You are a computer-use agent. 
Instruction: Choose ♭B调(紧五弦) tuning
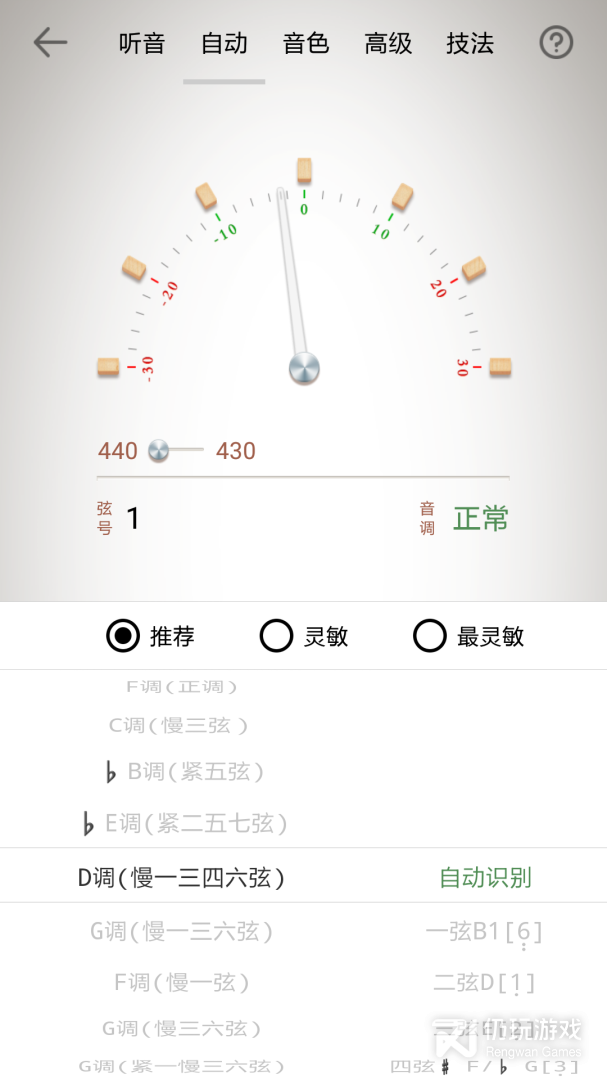click(x=184, y=772)
